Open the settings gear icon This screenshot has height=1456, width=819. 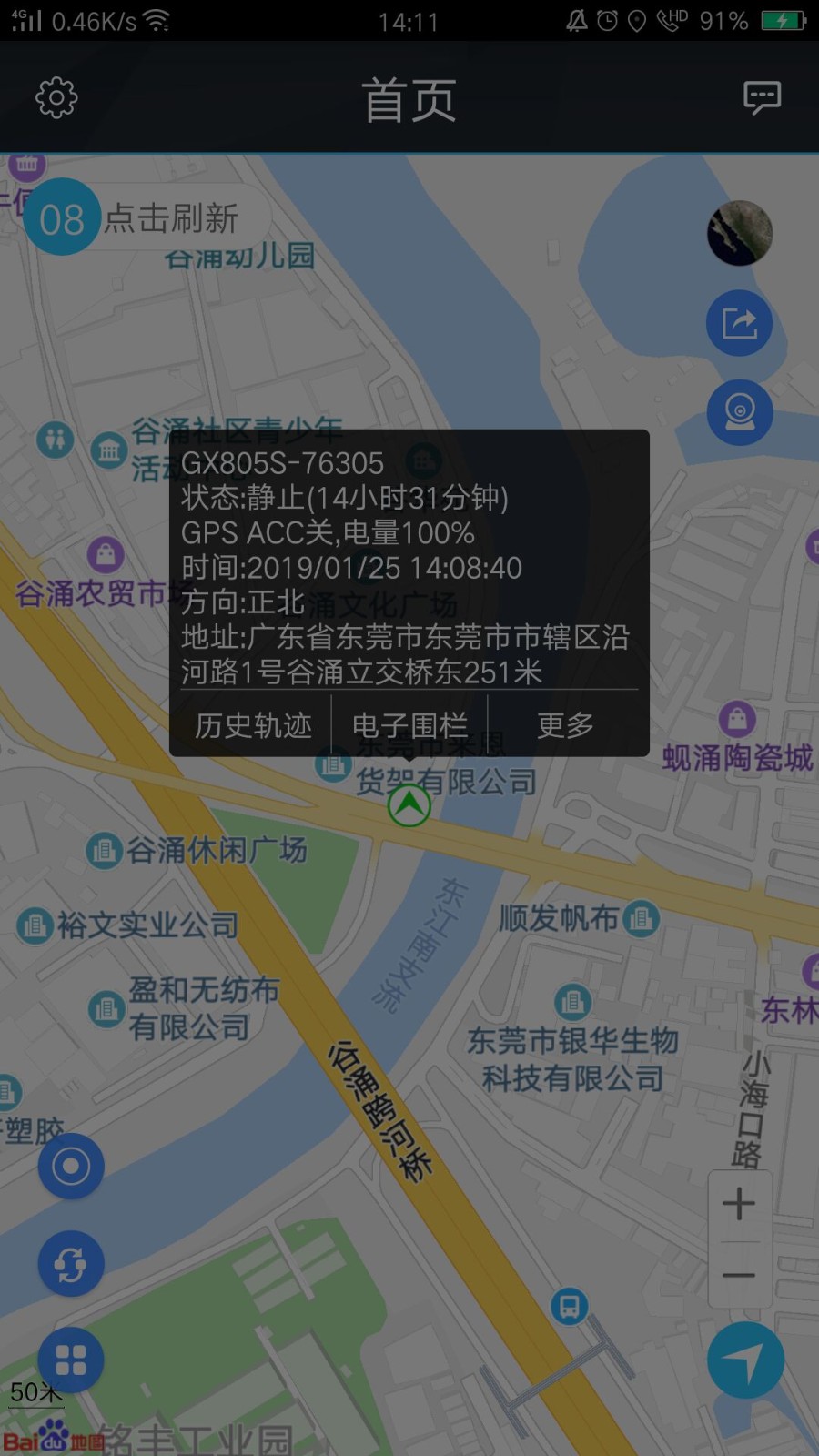click(x=55, y=96)
